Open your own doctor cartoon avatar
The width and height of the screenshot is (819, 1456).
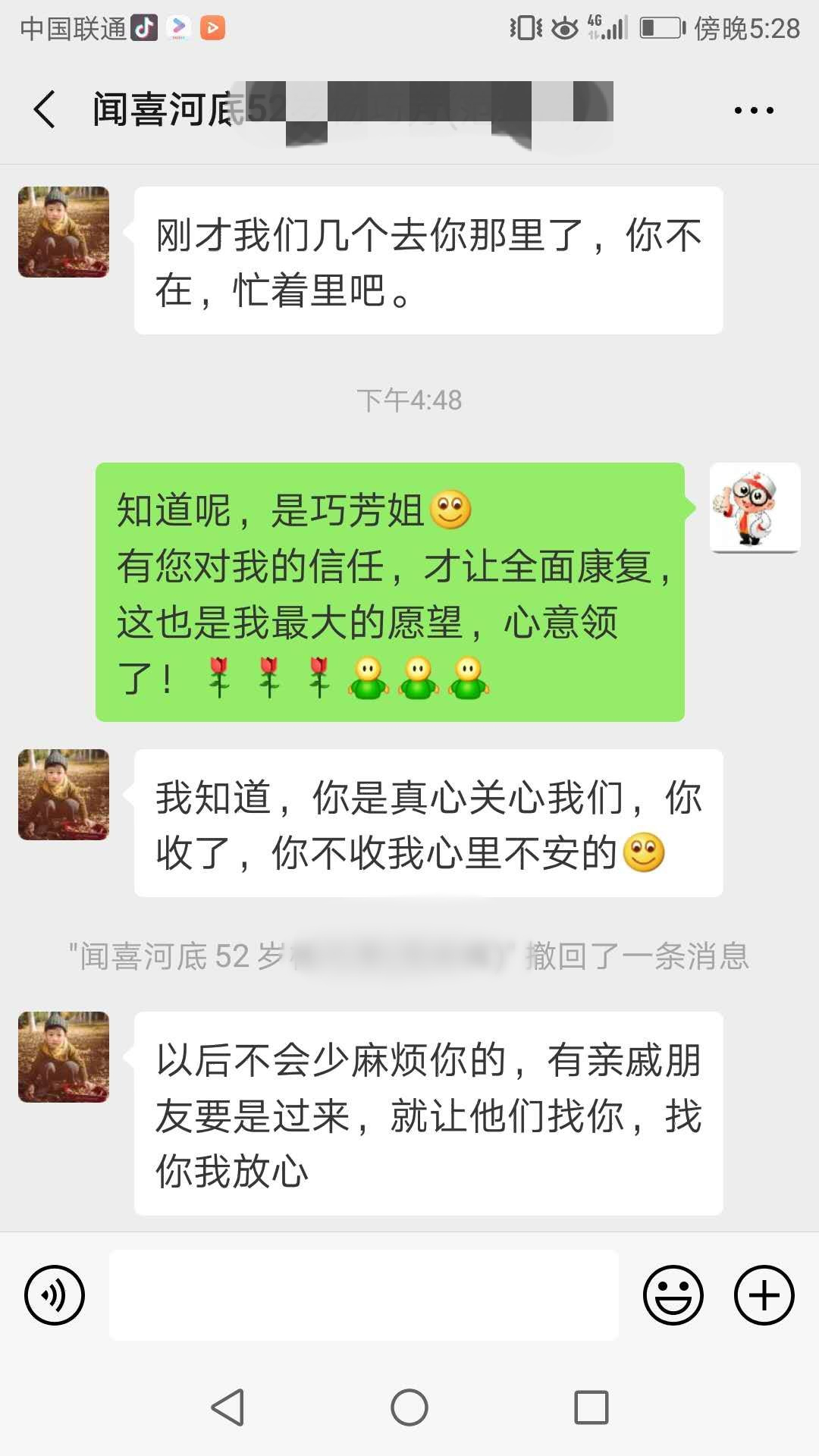pos(755,507)
